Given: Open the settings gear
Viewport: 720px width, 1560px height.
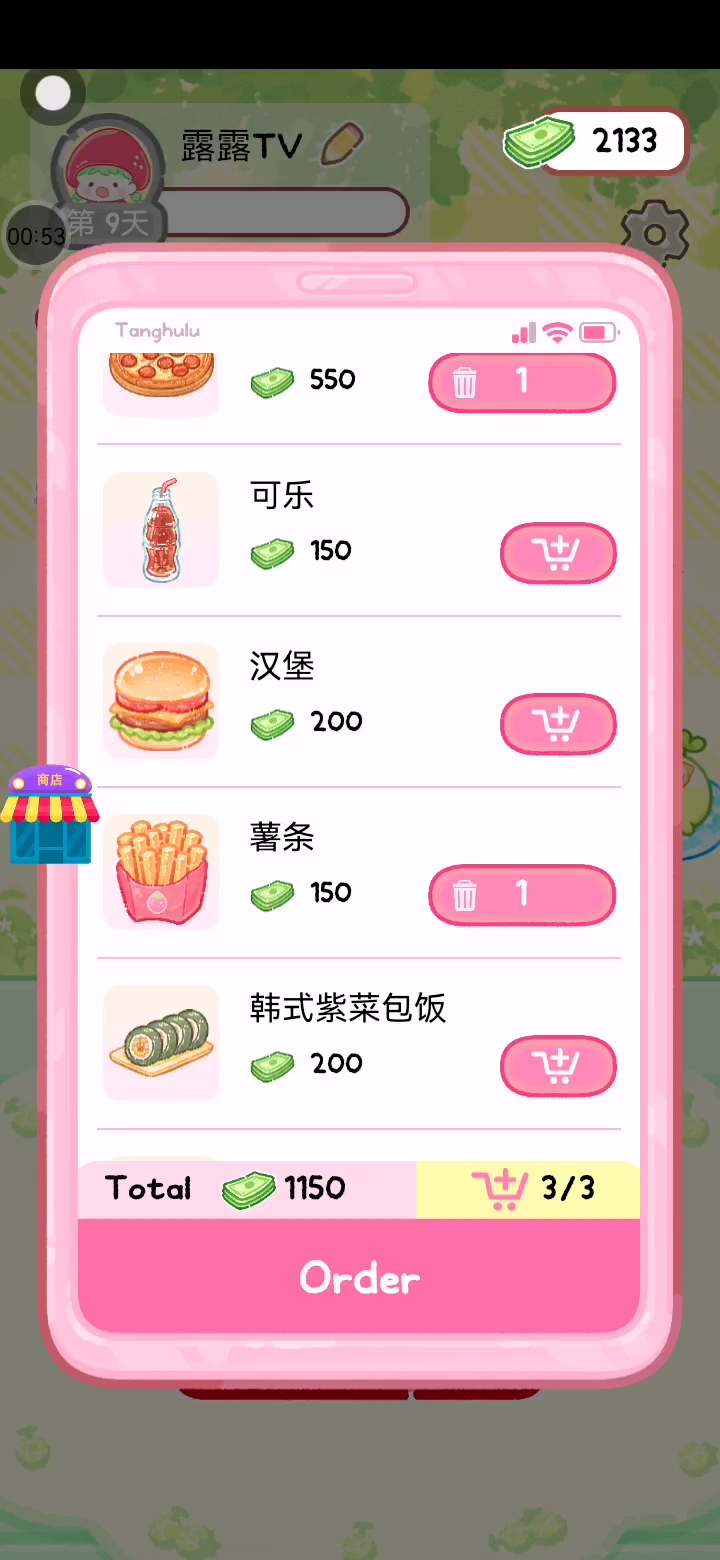Looking at the screenshot, I should (655, 234).
